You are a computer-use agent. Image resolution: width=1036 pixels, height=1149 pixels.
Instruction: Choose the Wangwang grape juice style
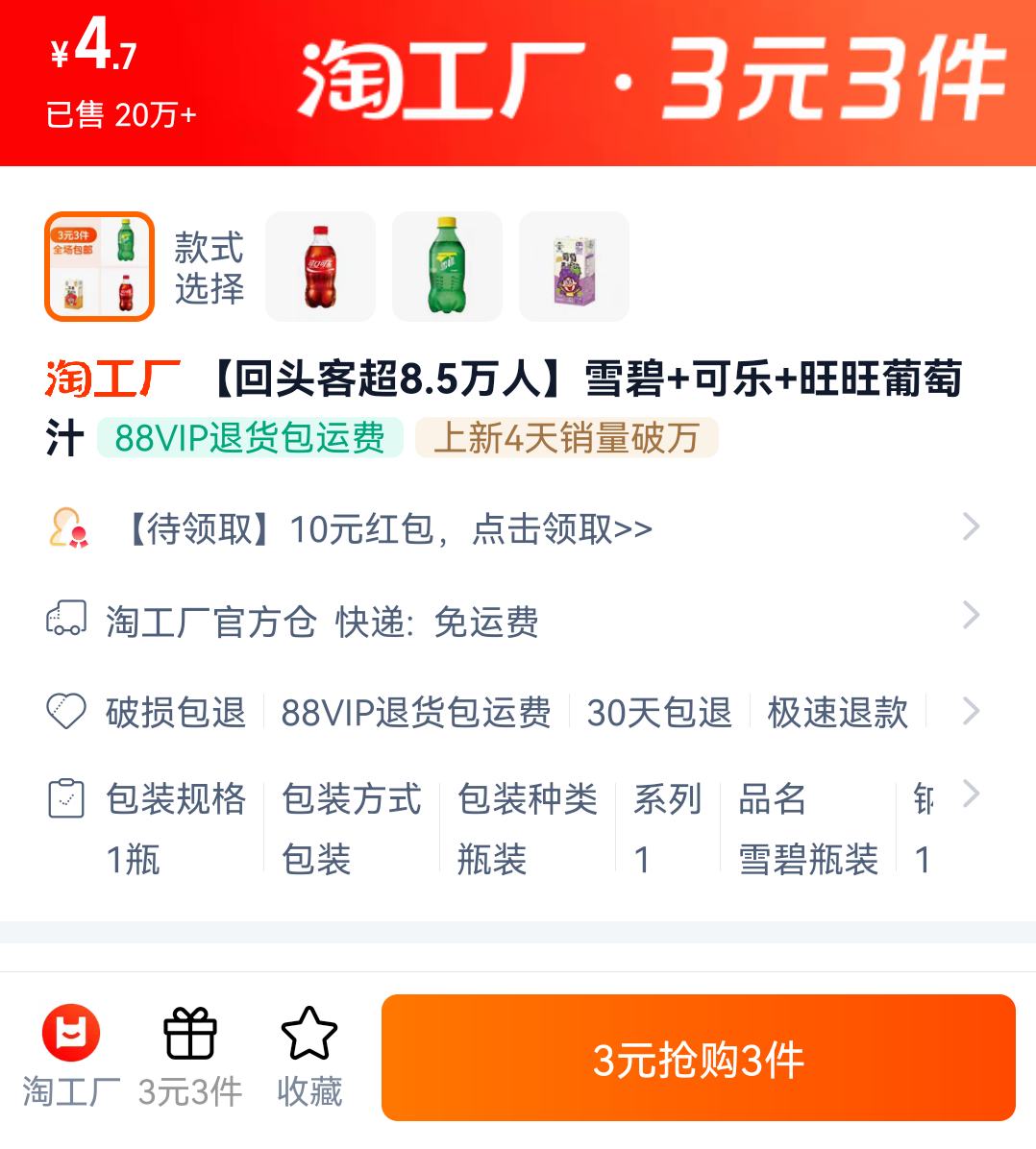click(x=574, y=266)
